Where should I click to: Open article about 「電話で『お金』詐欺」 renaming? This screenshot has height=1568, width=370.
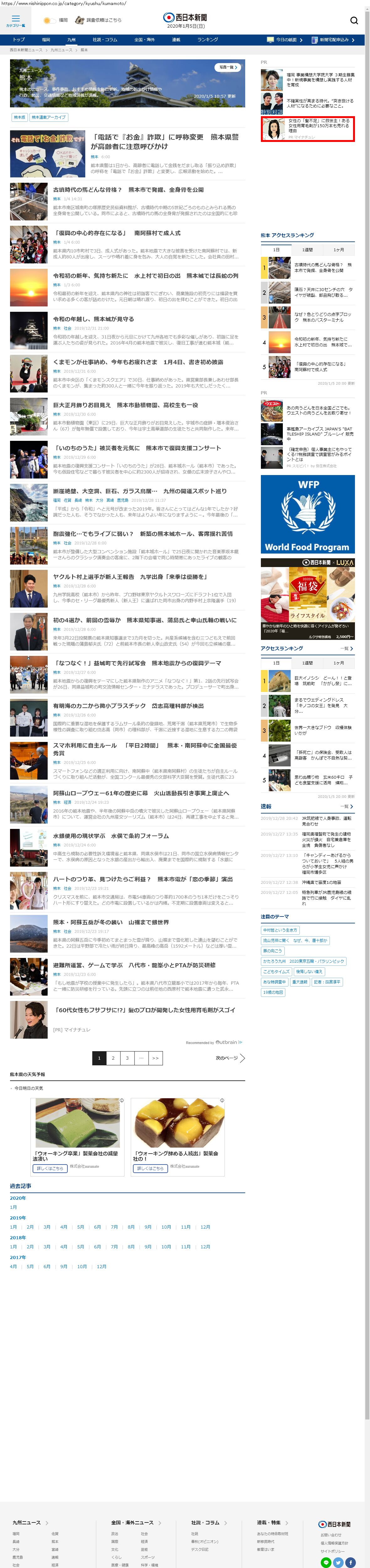(x=165, y=141)
